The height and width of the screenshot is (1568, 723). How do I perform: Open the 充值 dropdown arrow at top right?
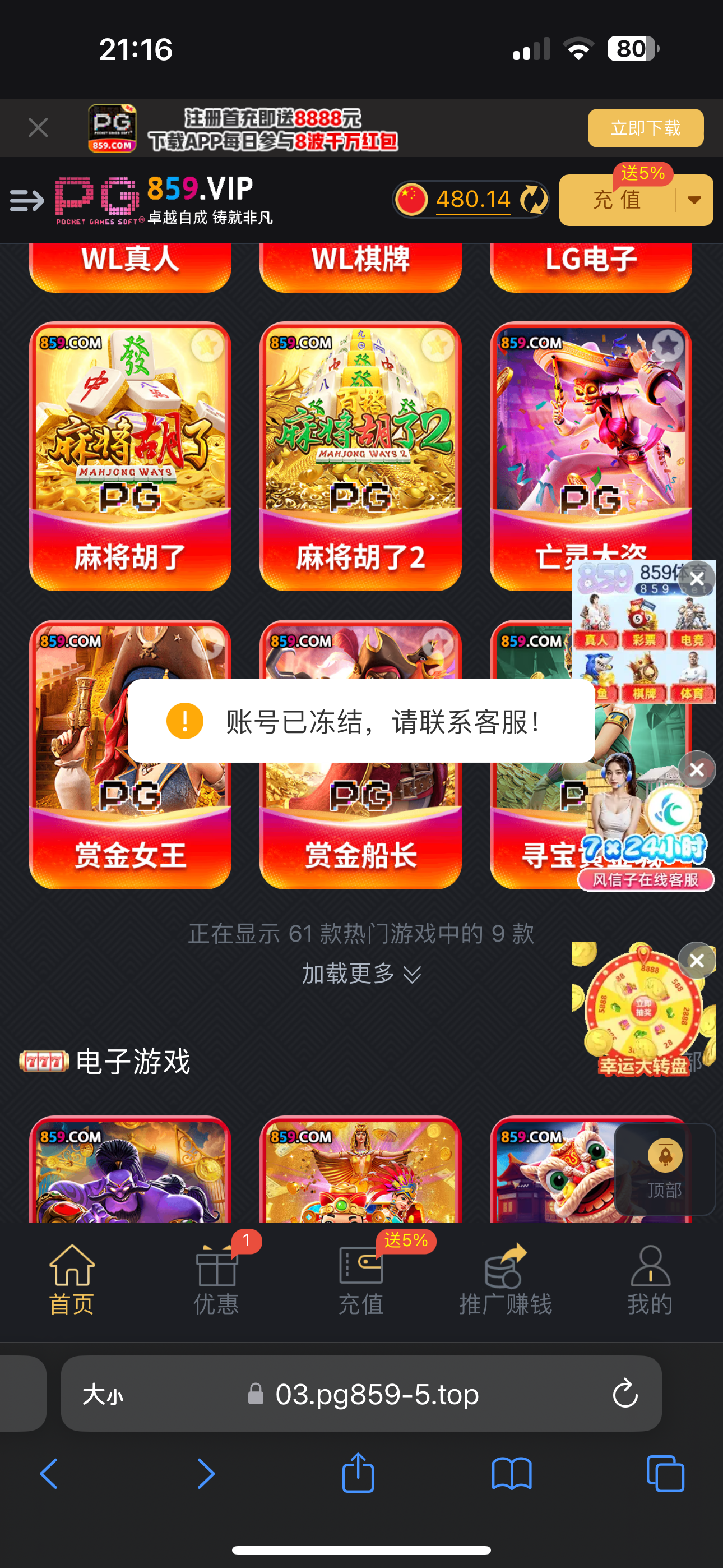[x=694, y=199]
